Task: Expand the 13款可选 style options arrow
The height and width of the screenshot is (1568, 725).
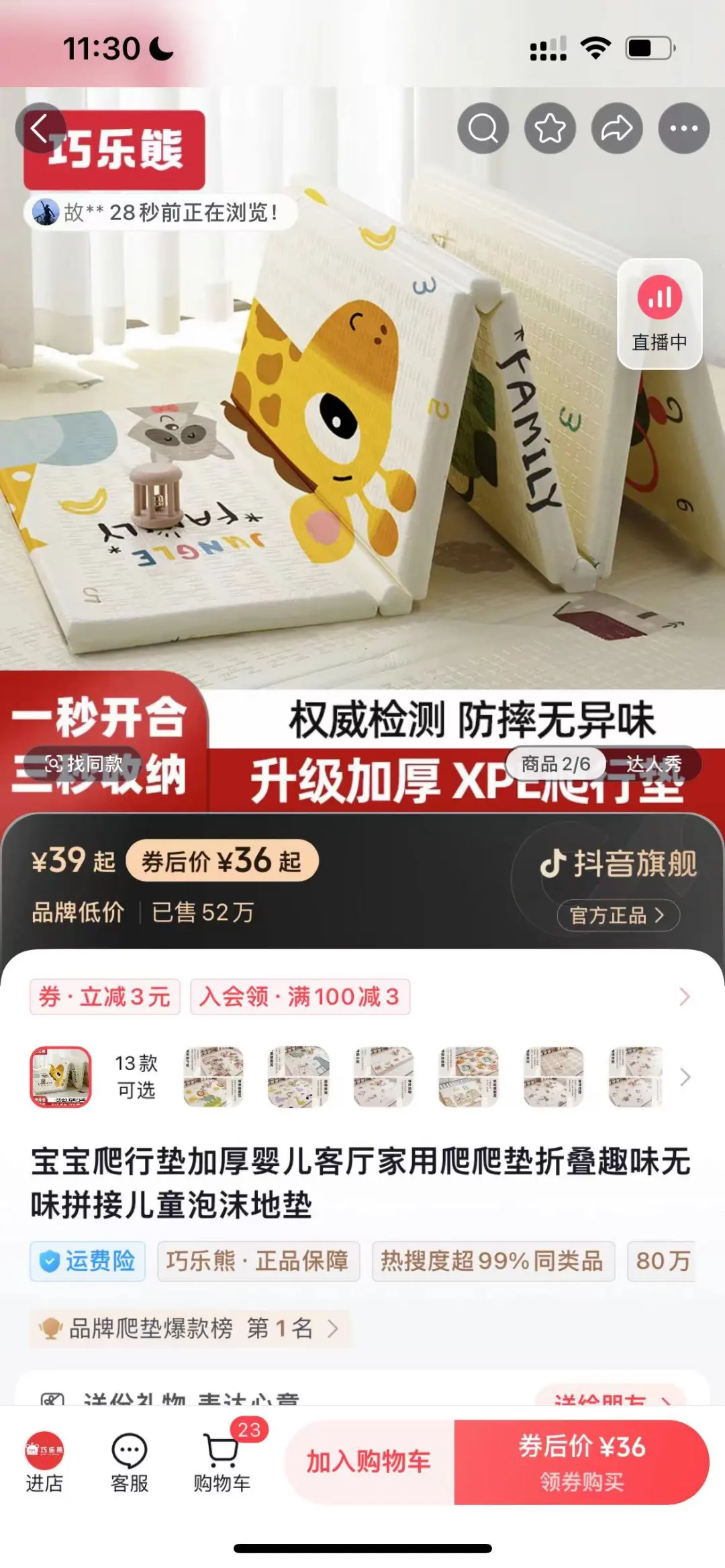Action: tap(685, 1078)
